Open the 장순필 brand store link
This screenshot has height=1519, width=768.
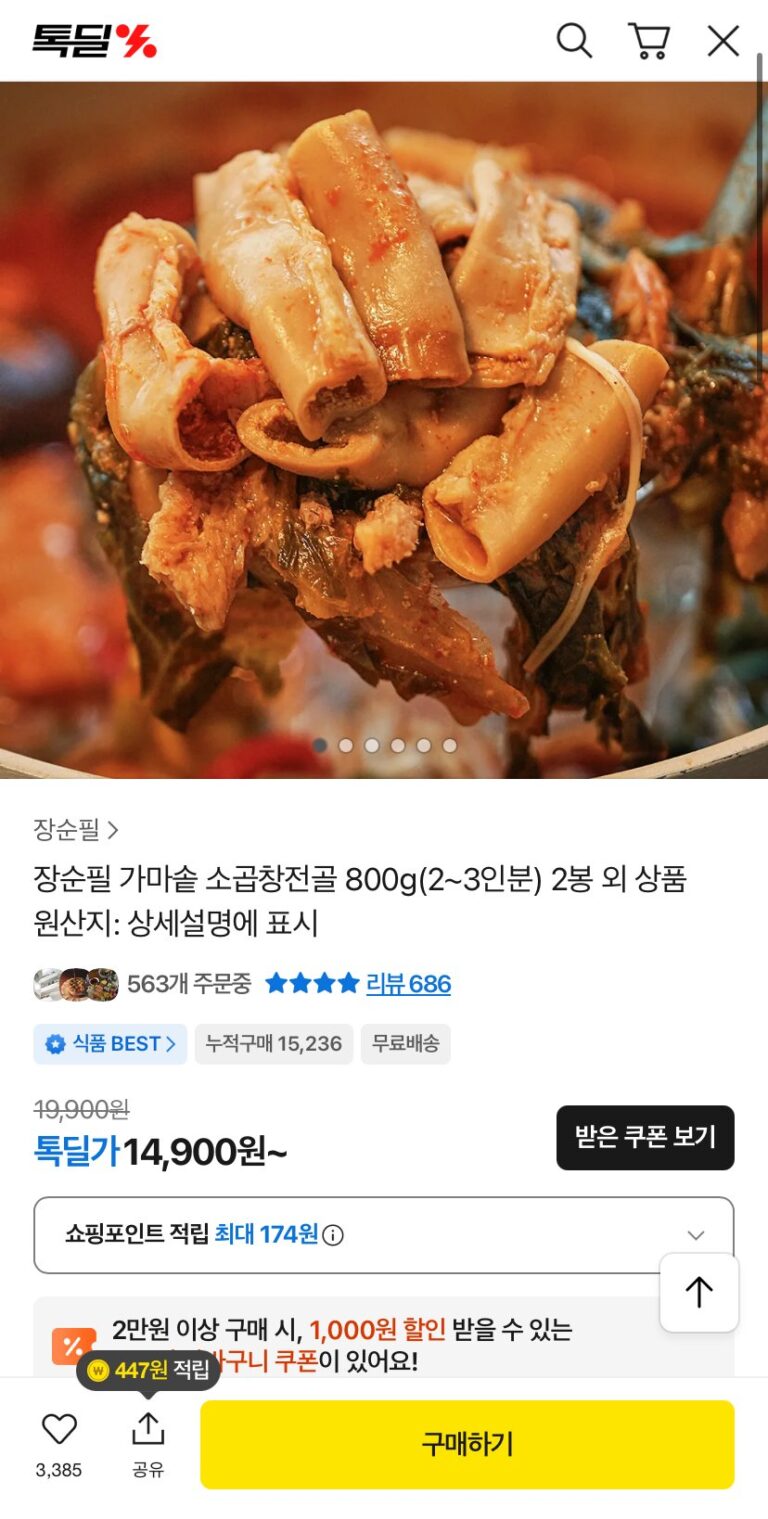tap(76, 829)
